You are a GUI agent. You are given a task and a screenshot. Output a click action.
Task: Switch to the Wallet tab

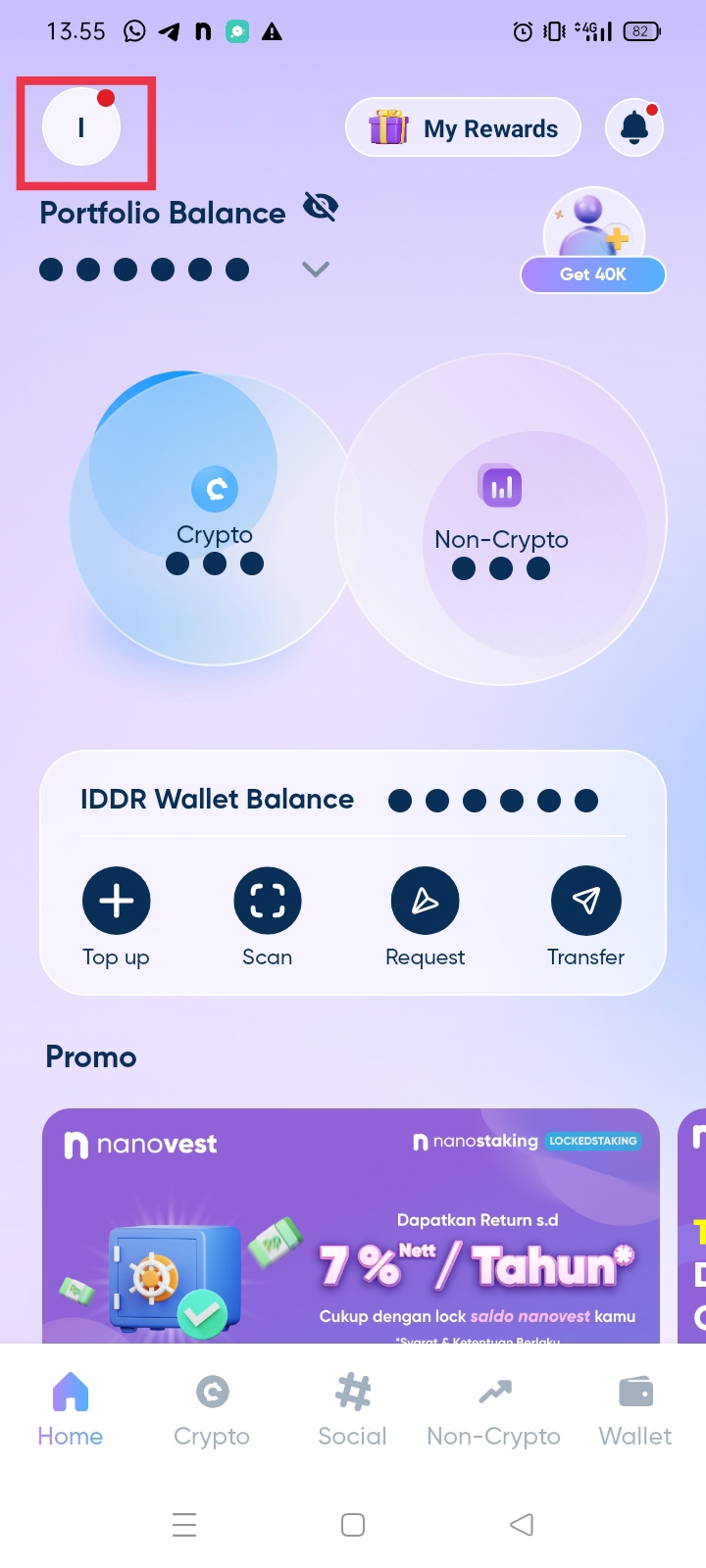tap(635, 1409)
